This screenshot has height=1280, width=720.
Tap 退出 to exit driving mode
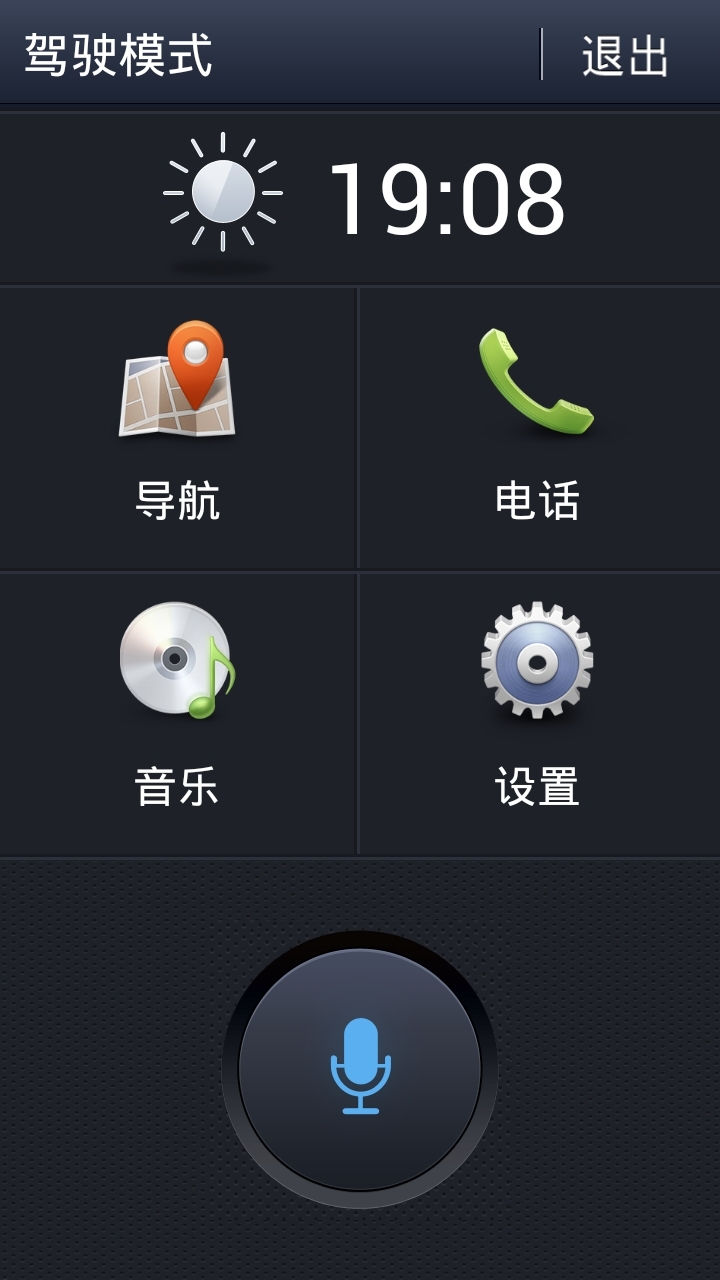click(626, 54)
